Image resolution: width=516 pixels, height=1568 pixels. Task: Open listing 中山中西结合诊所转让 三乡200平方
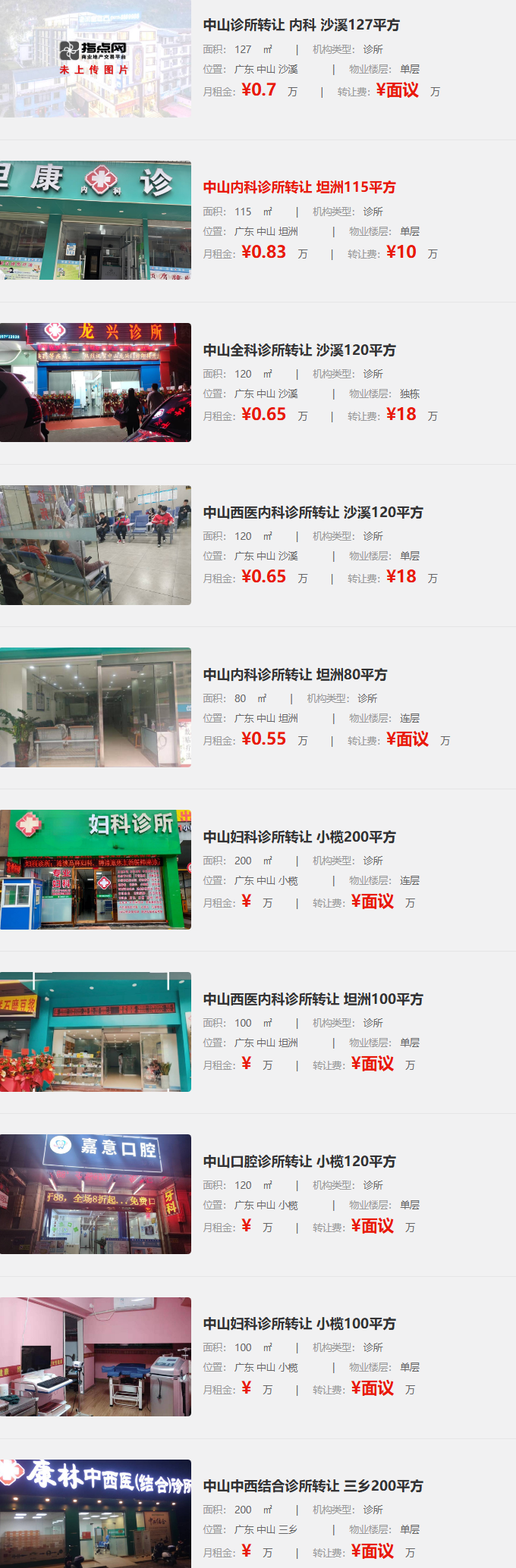[313, 1486]
